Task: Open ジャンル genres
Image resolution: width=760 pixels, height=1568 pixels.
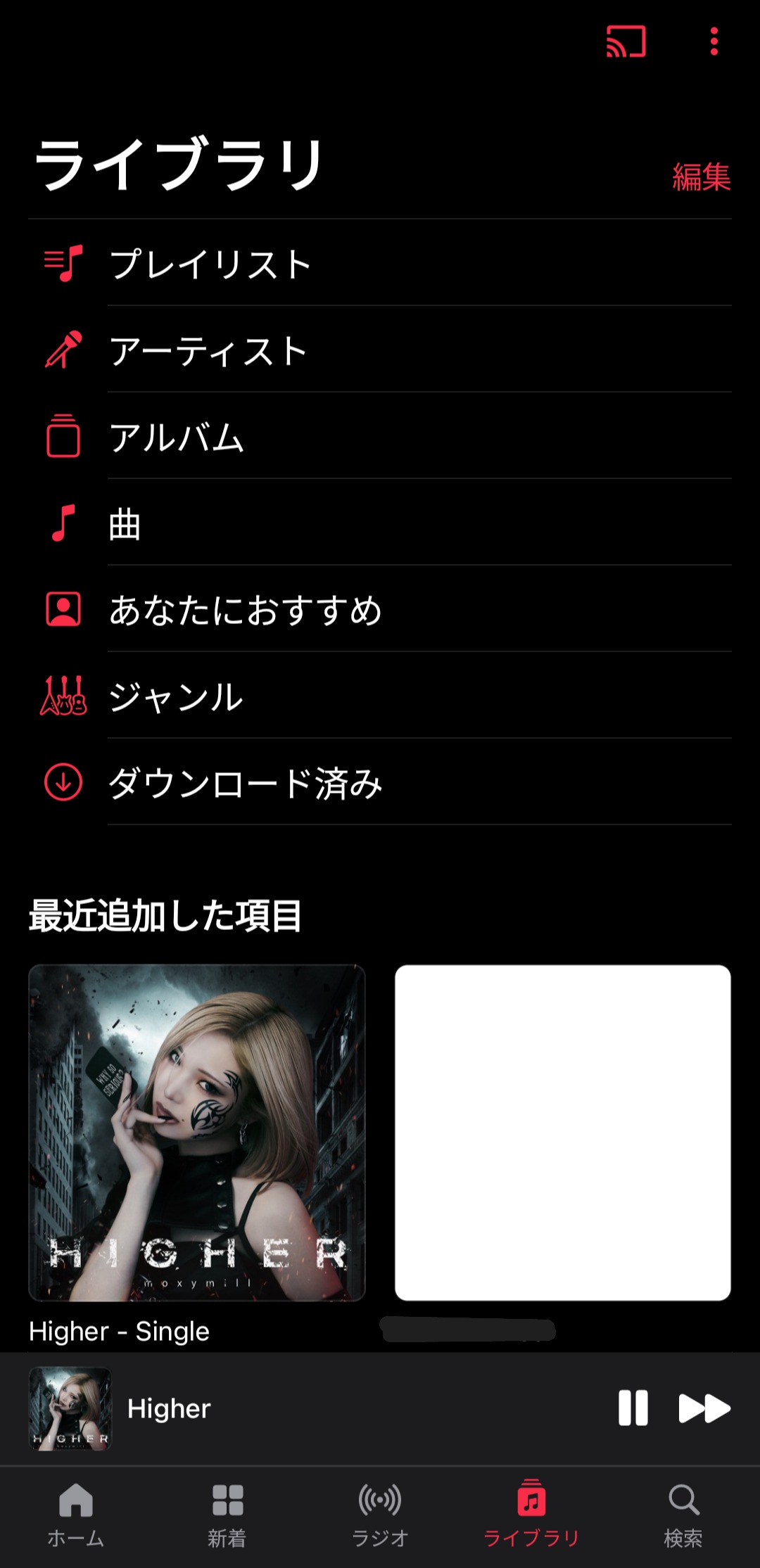Action: click(x=380, y=696)
